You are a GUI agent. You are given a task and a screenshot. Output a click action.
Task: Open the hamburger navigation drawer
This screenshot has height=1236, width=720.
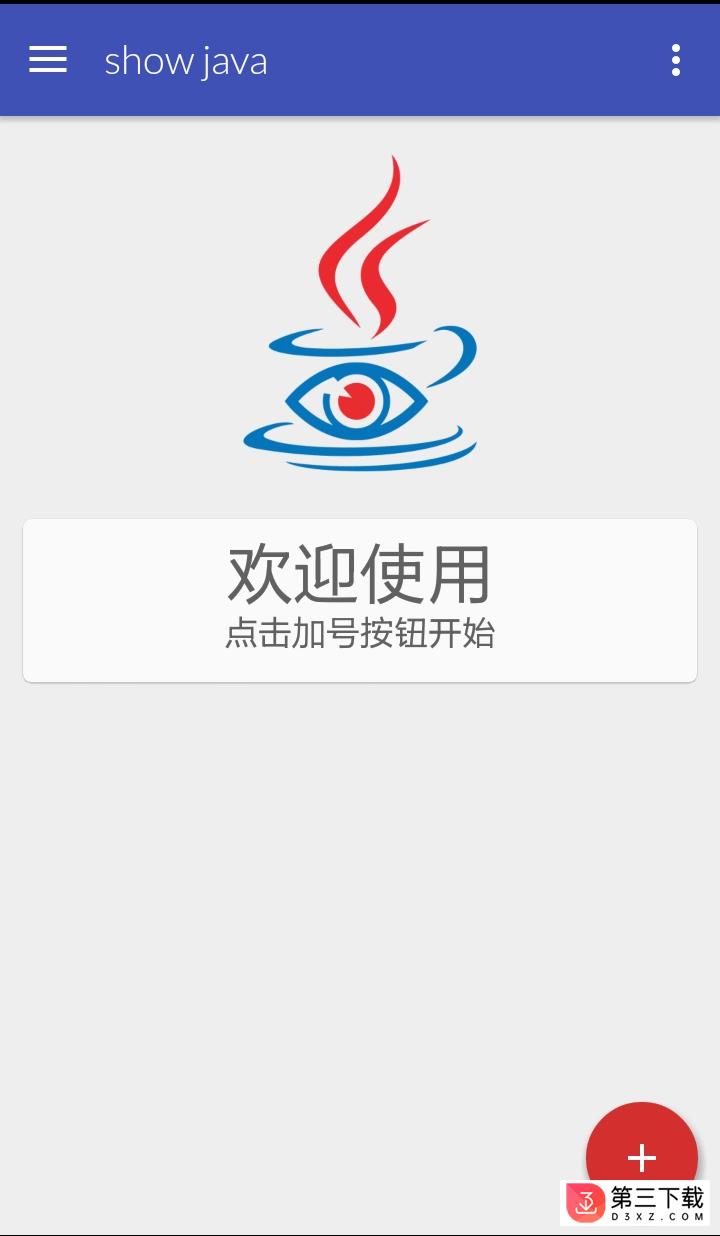[x=48, y=60]
